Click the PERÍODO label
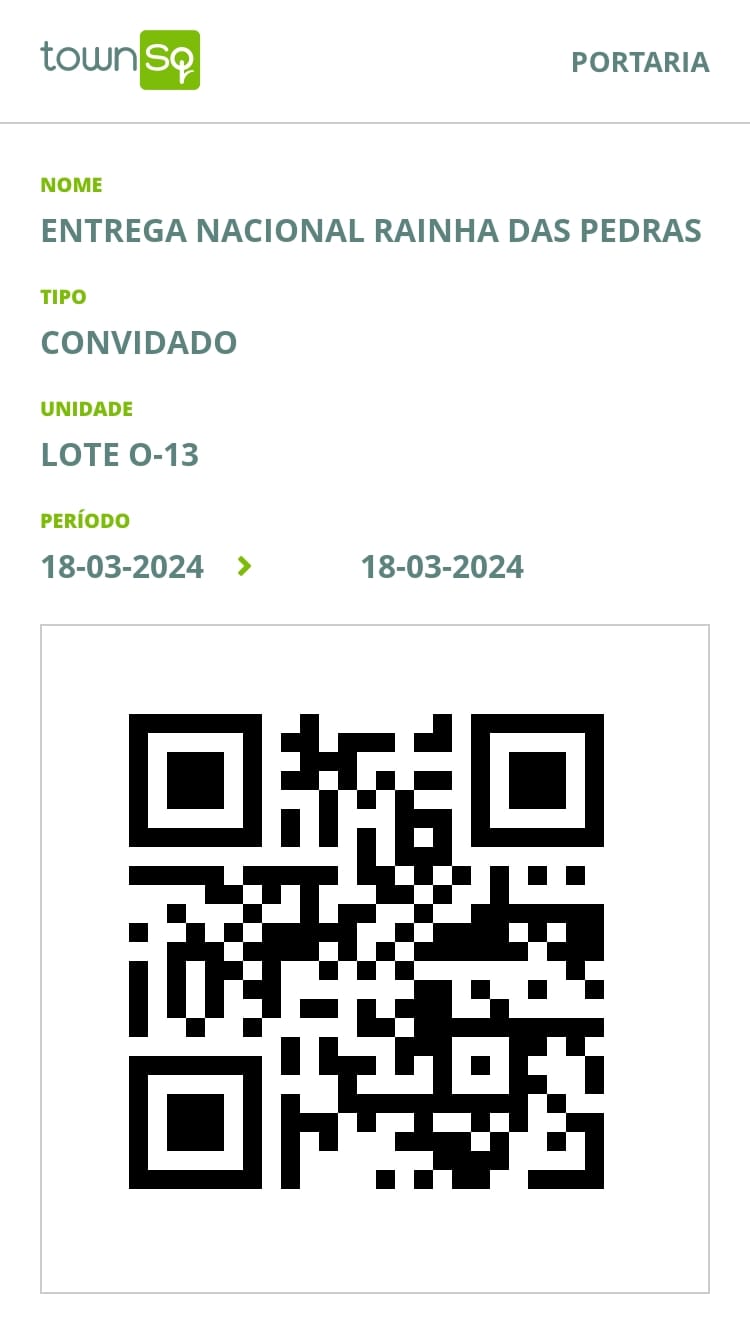Viewport: 750px width, 1334px height. click(84, 521)
